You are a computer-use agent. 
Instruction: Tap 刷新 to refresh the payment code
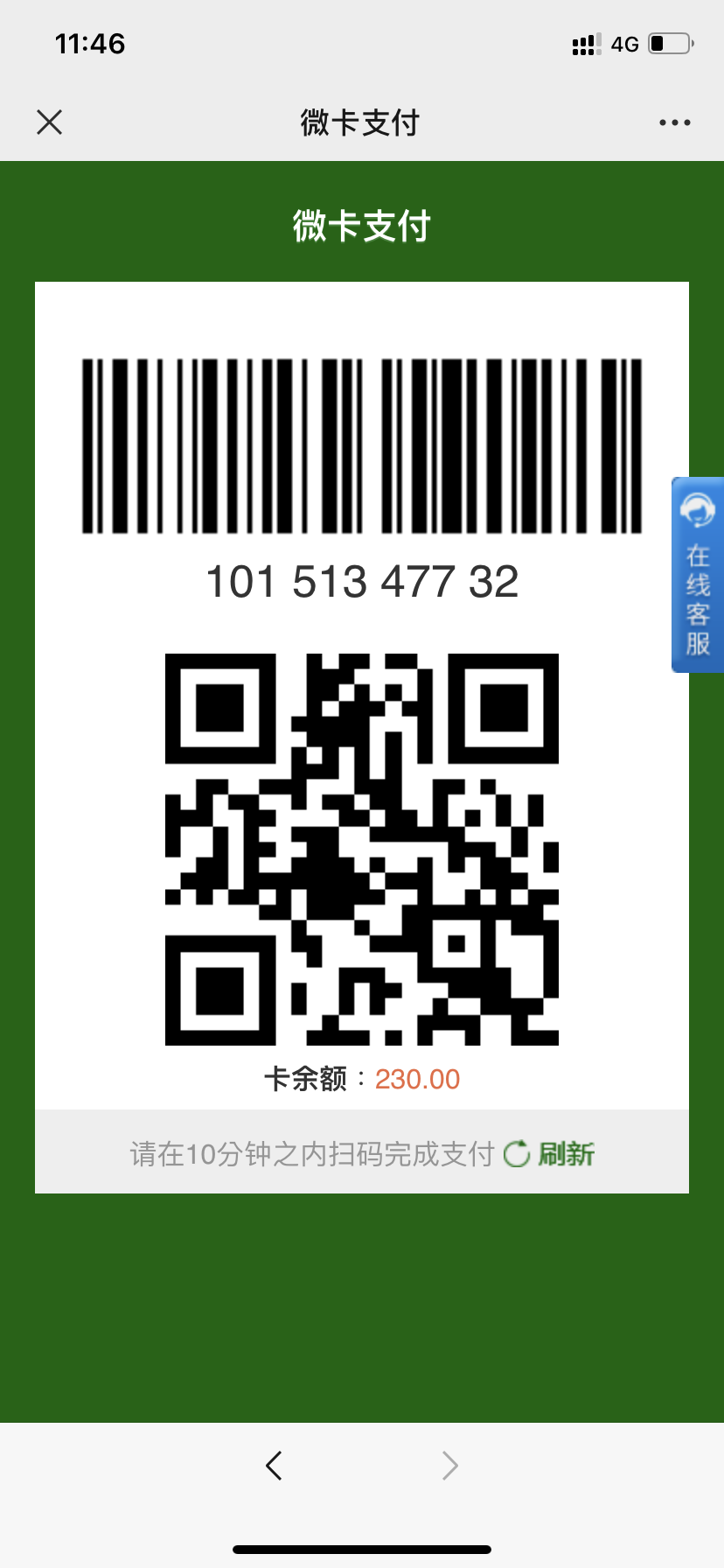[x=550, y=1154]
